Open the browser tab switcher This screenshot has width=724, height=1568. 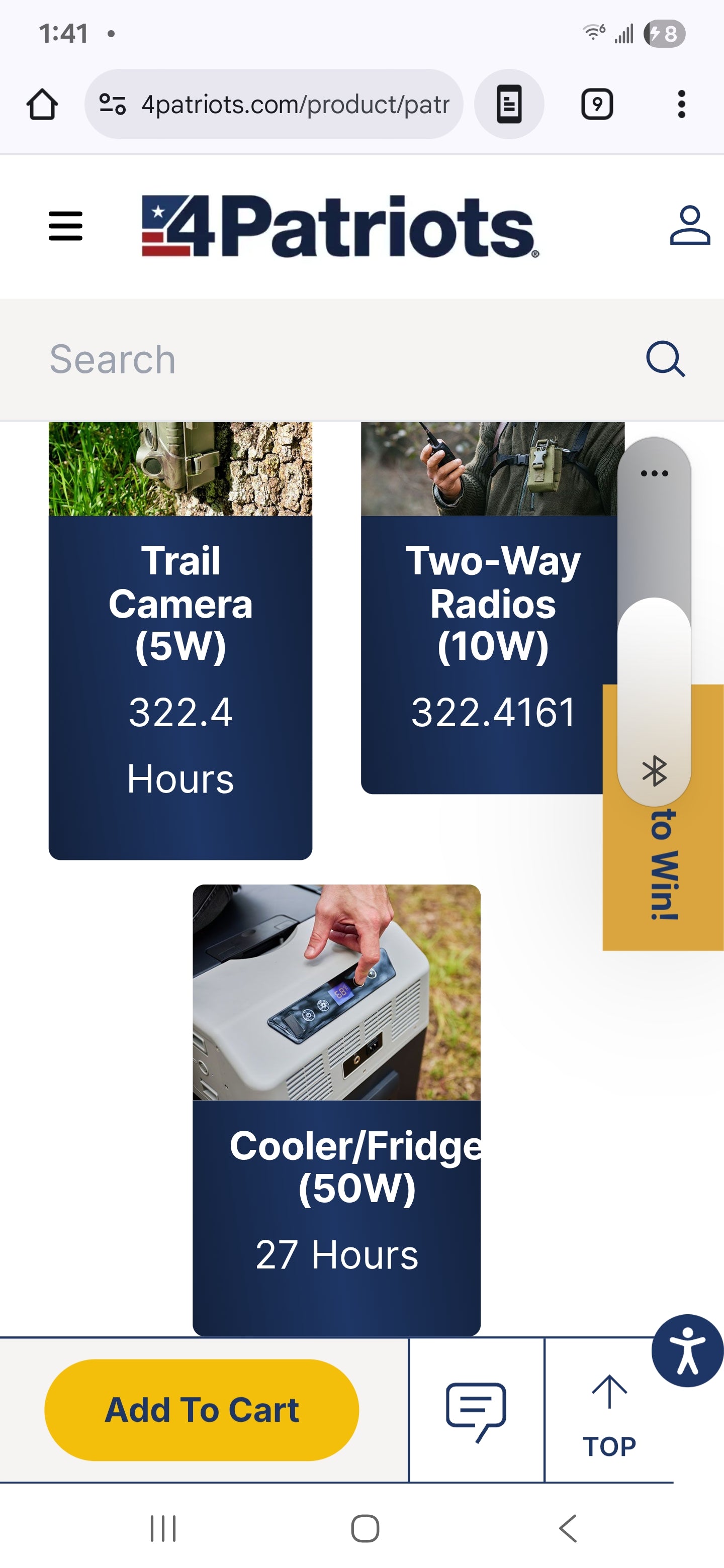(597, 104)
